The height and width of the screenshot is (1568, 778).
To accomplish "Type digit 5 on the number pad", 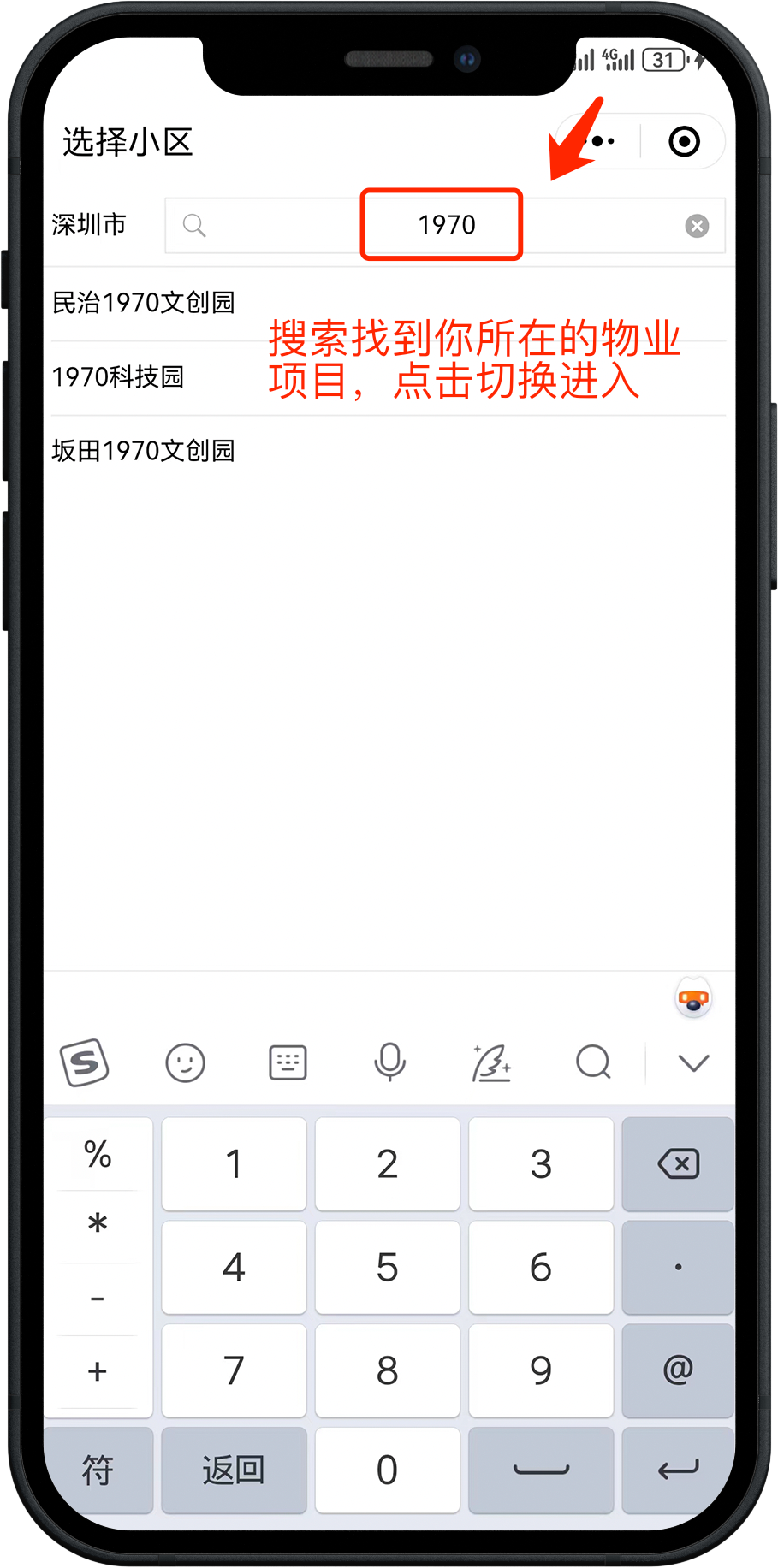I will 387,1268.
